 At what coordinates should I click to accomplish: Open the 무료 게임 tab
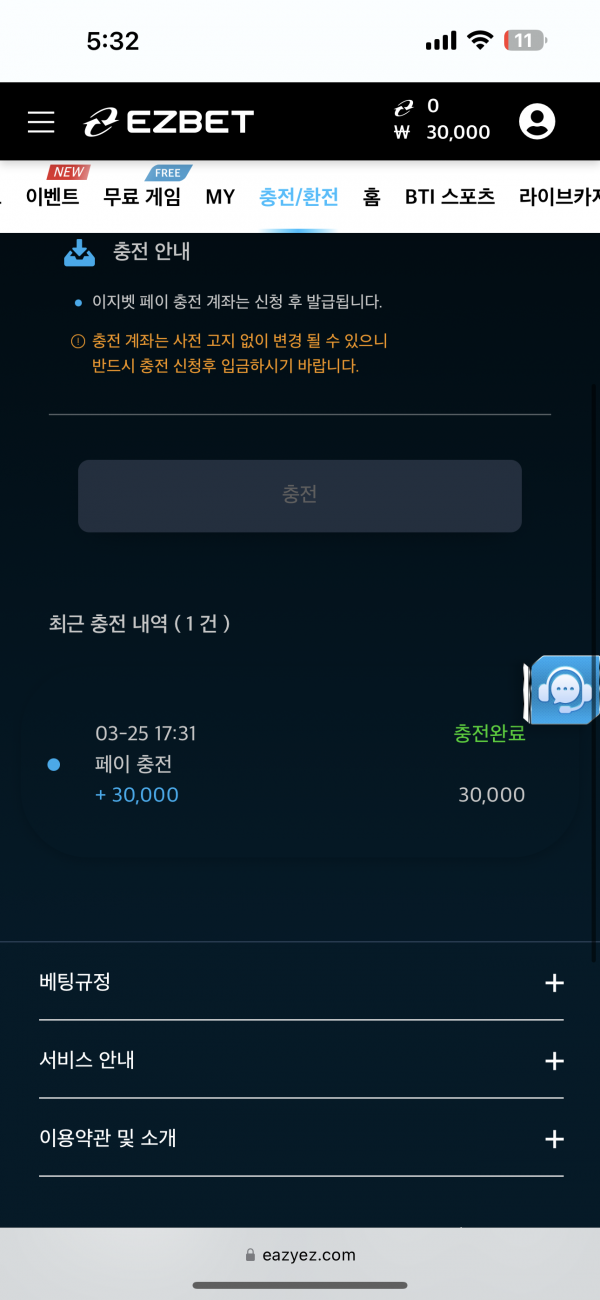(x=142, y=196)
